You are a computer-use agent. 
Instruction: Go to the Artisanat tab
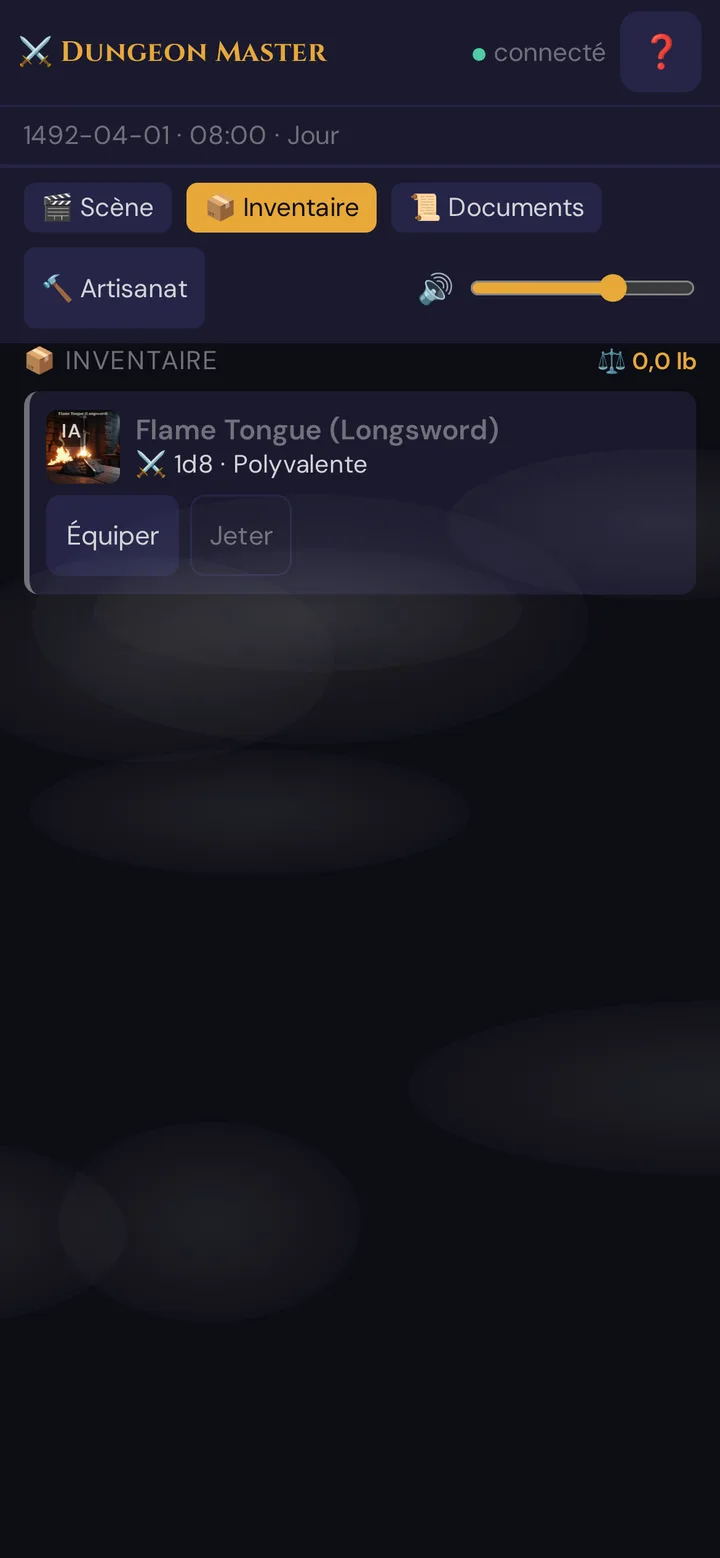[x=115, y=288]
